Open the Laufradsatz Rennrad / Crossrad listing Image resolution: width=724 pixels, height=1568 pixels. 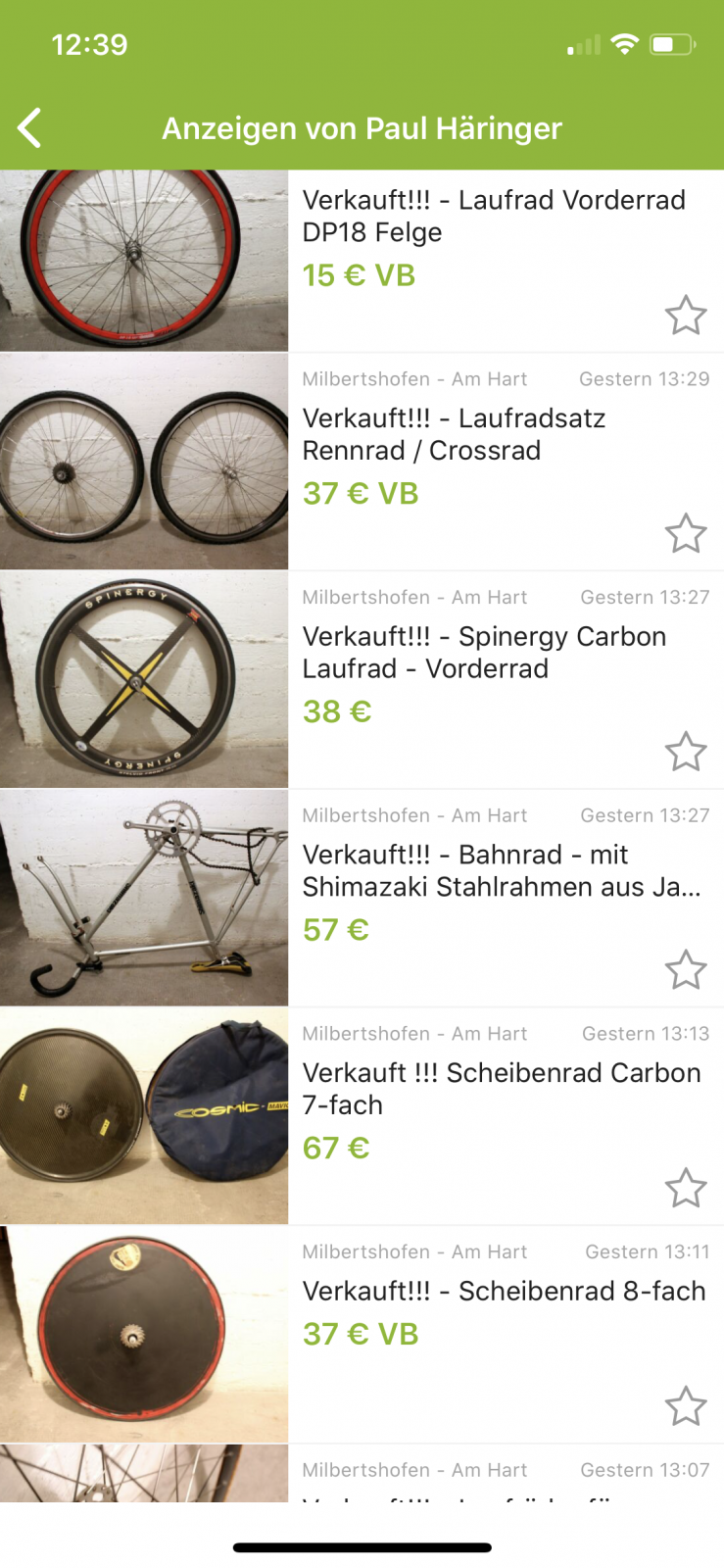point(454,435)
